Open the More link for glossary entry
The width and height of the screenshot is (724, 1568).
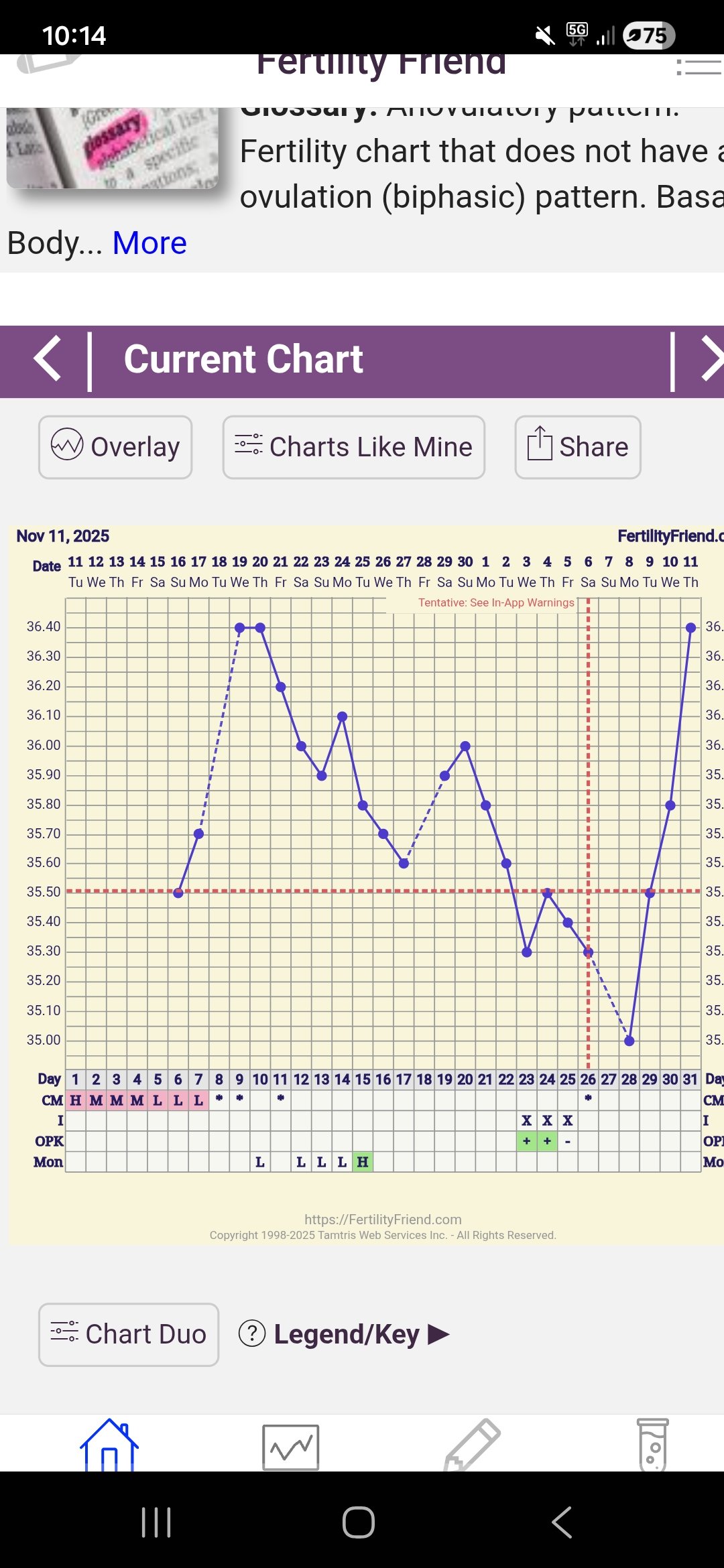click(149, 243)
